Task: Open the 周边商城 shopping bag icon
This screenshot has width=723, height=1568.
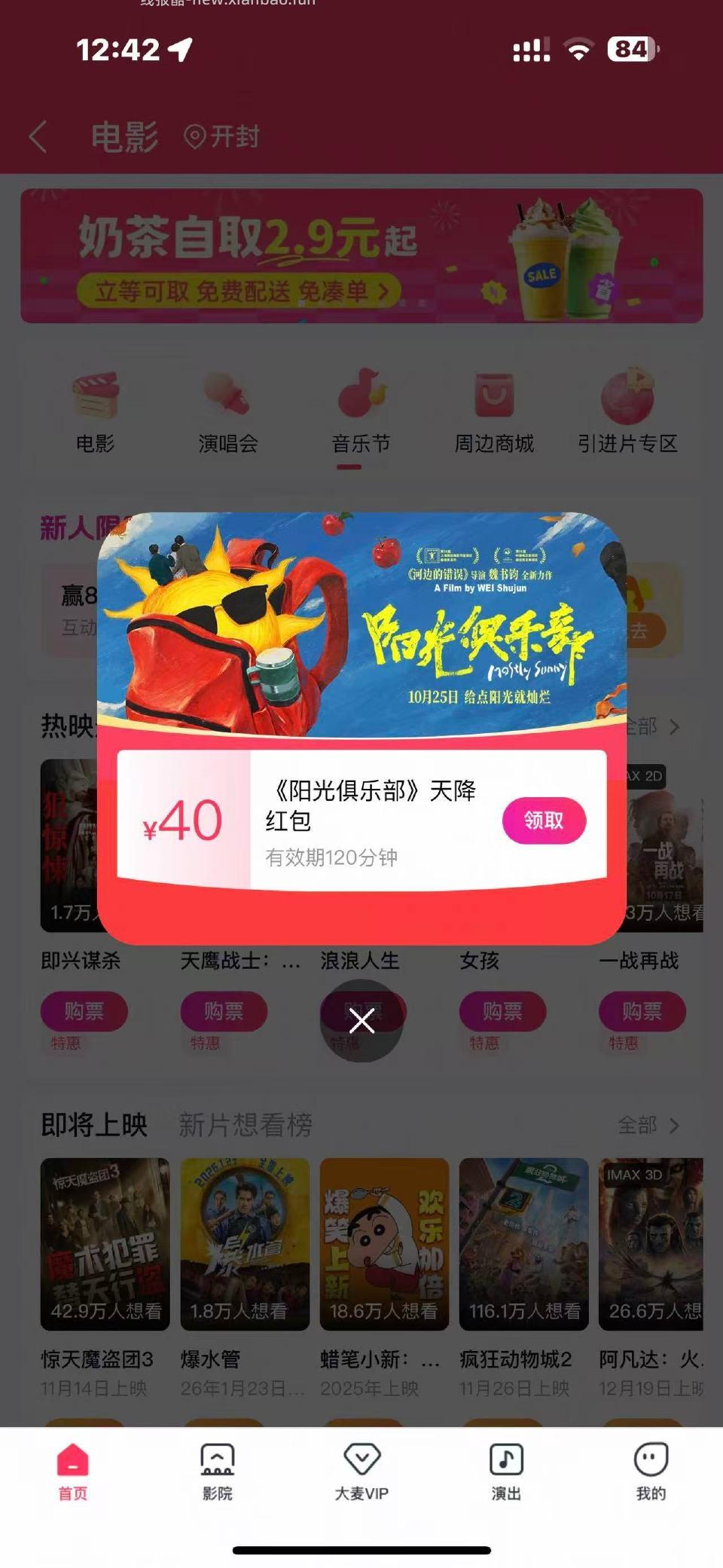Action: [495, 396]
